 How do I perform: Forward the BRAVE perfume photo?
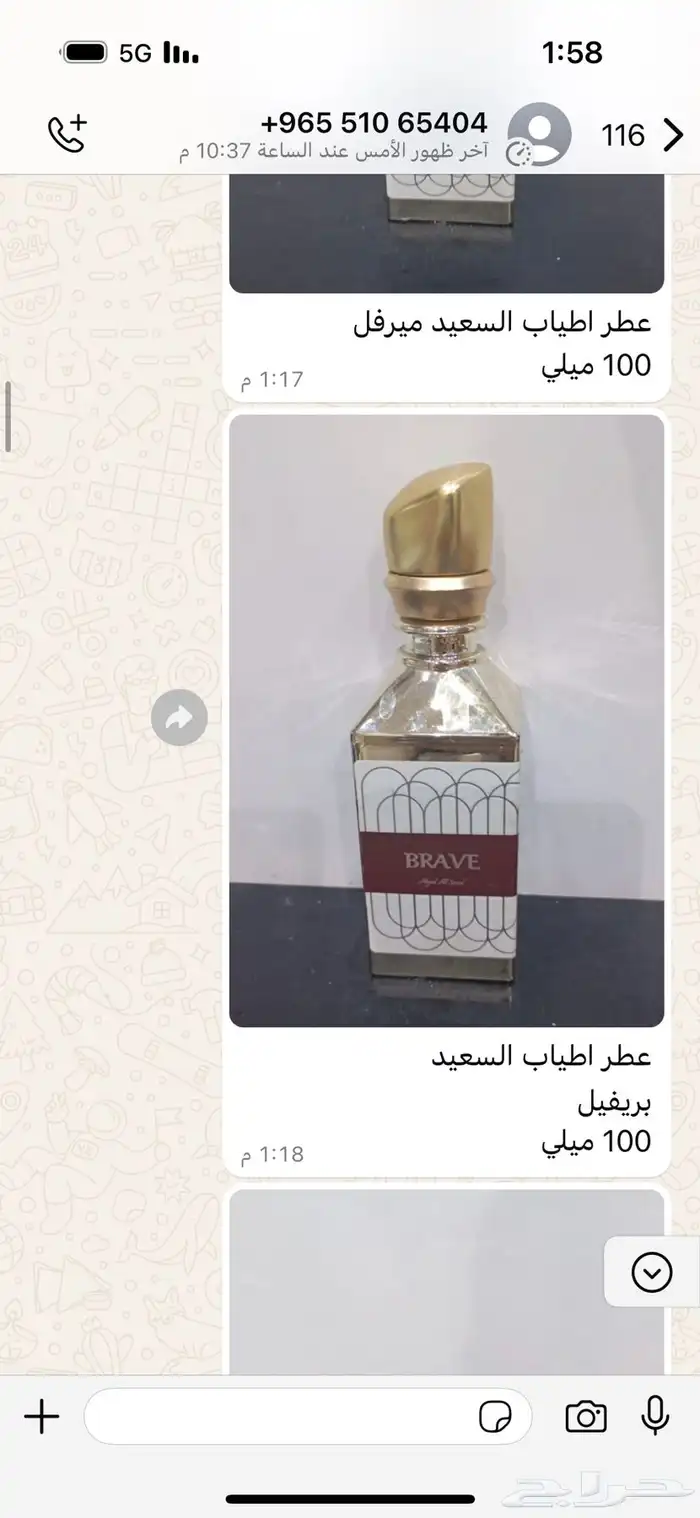[179, 717]
